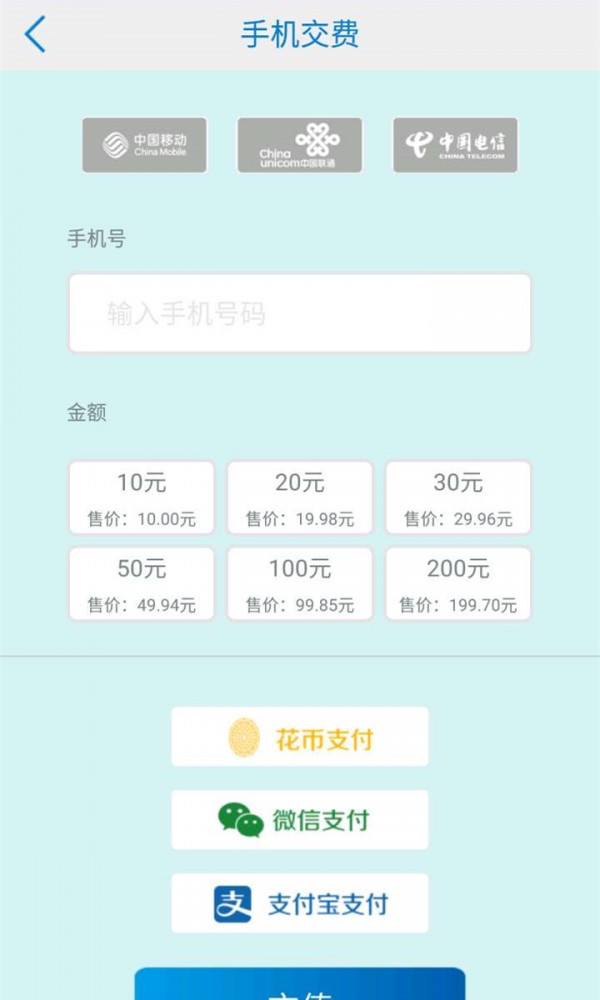
Task: Pick the 100元 top-up amount
Action: (x=299, y=584)
